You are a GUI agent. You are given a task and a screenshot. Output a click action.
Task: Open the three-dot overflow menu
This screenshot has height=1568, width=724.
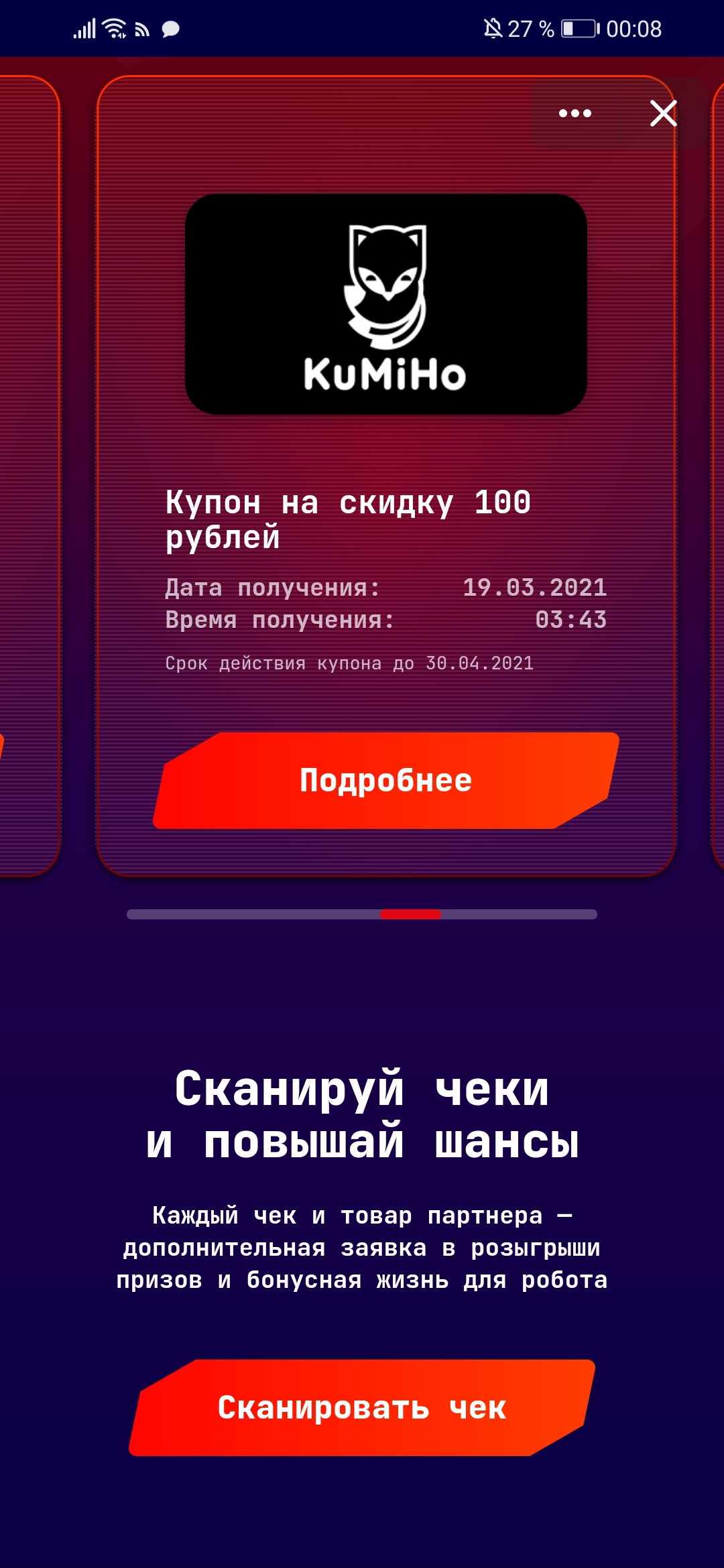pyautogui.click(x=575, y=113)
